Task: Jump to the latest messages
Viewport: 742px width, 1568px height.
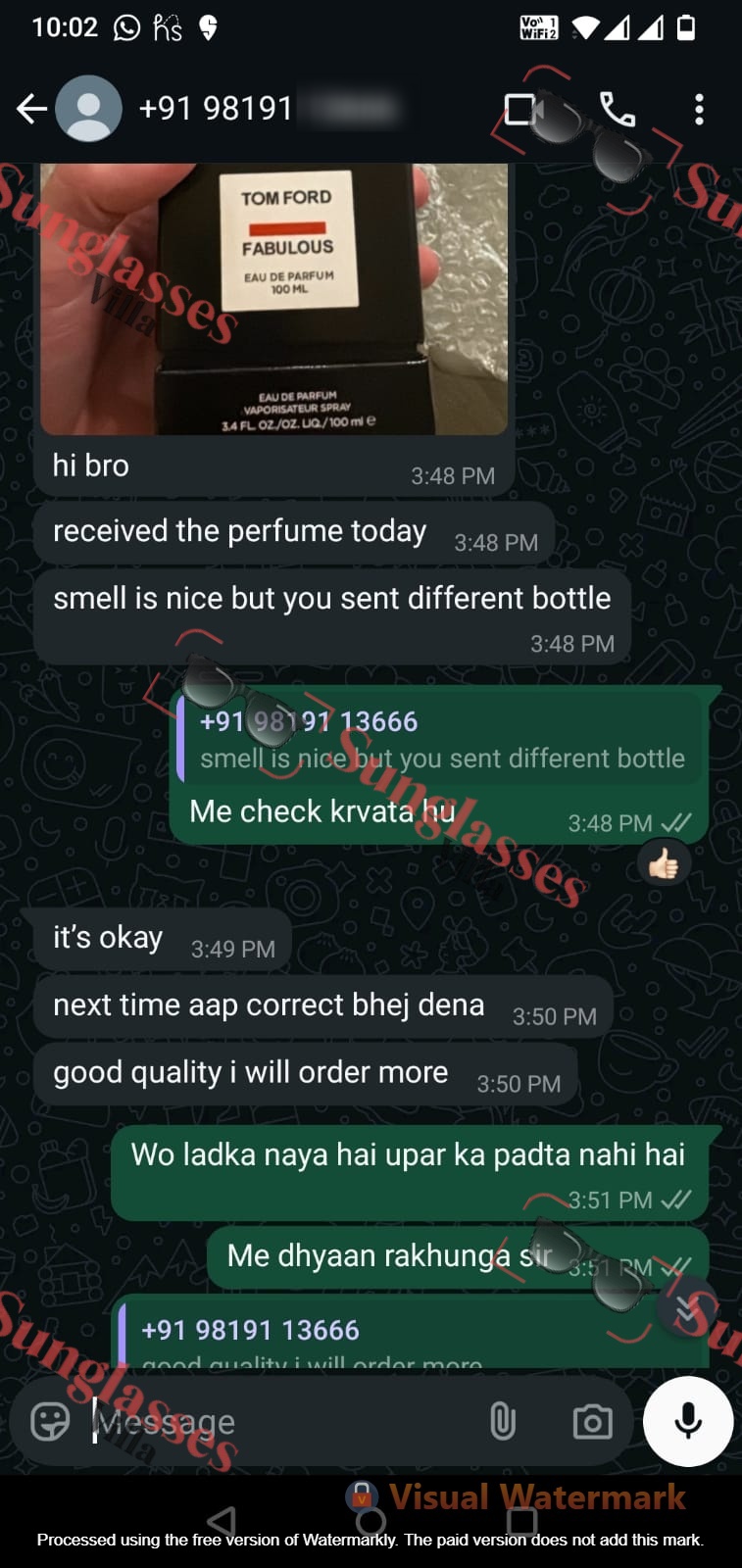Action: click(x=687, y=1307)
